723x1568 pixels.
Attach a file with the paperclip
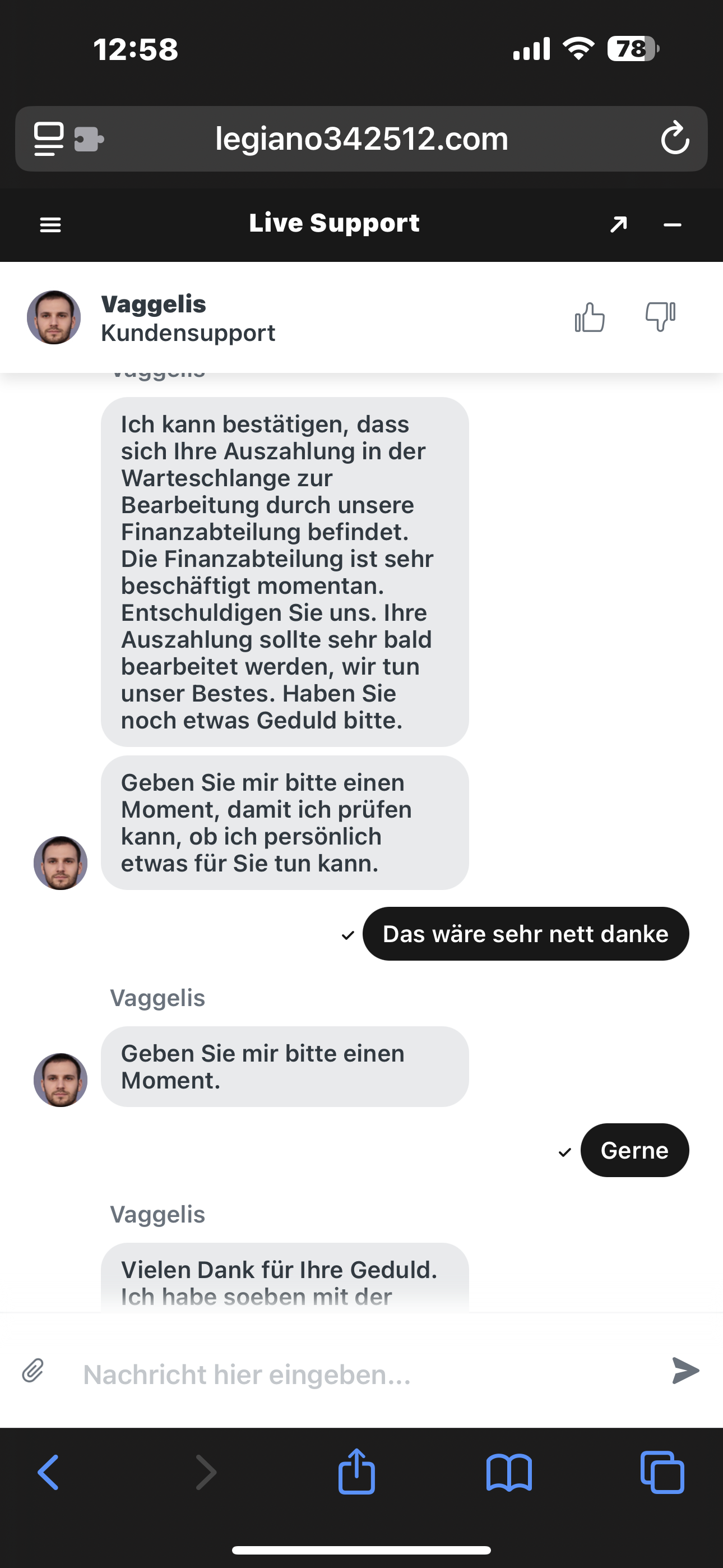(x=33, y=1371)
